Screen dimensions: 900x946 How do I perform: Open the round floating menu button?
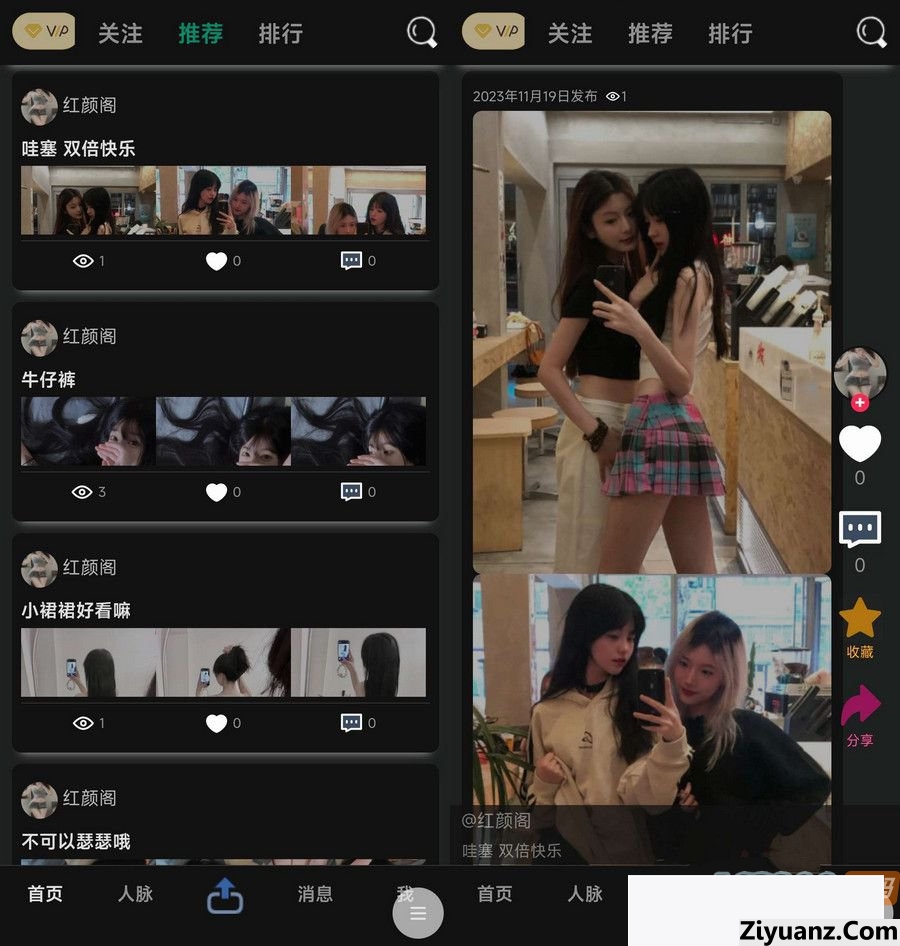click(418, 913)
